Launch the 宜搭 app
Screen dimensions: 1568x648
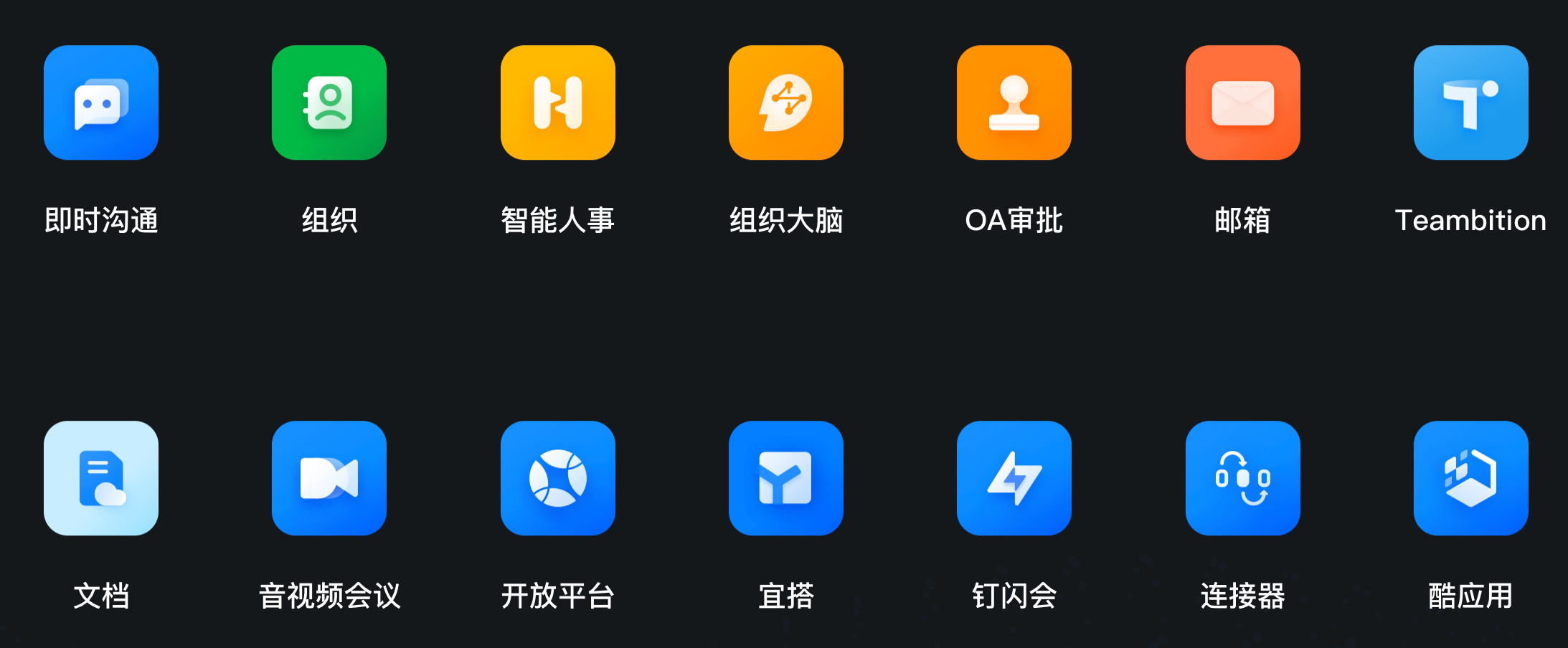[785, 478]
